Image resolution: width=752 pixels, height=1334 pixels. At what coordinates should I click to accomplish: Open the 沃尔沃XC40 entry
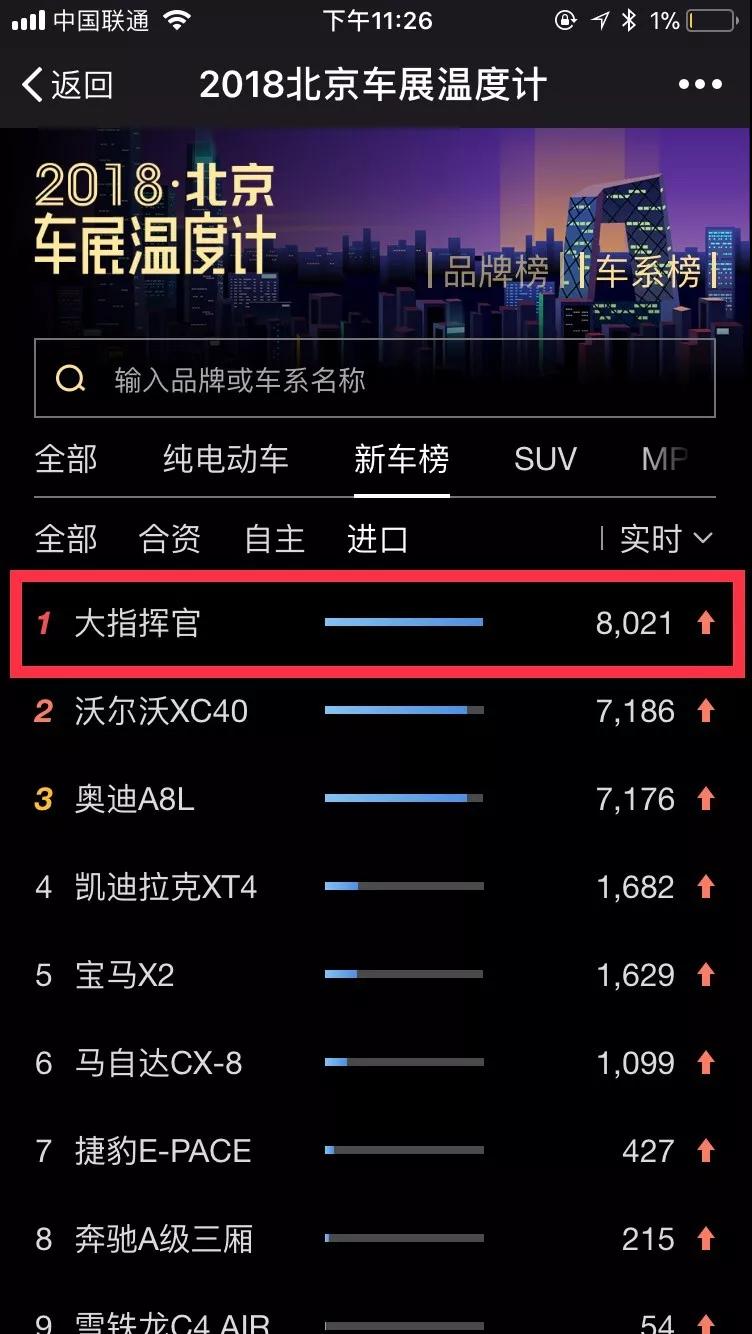(376, 711)
